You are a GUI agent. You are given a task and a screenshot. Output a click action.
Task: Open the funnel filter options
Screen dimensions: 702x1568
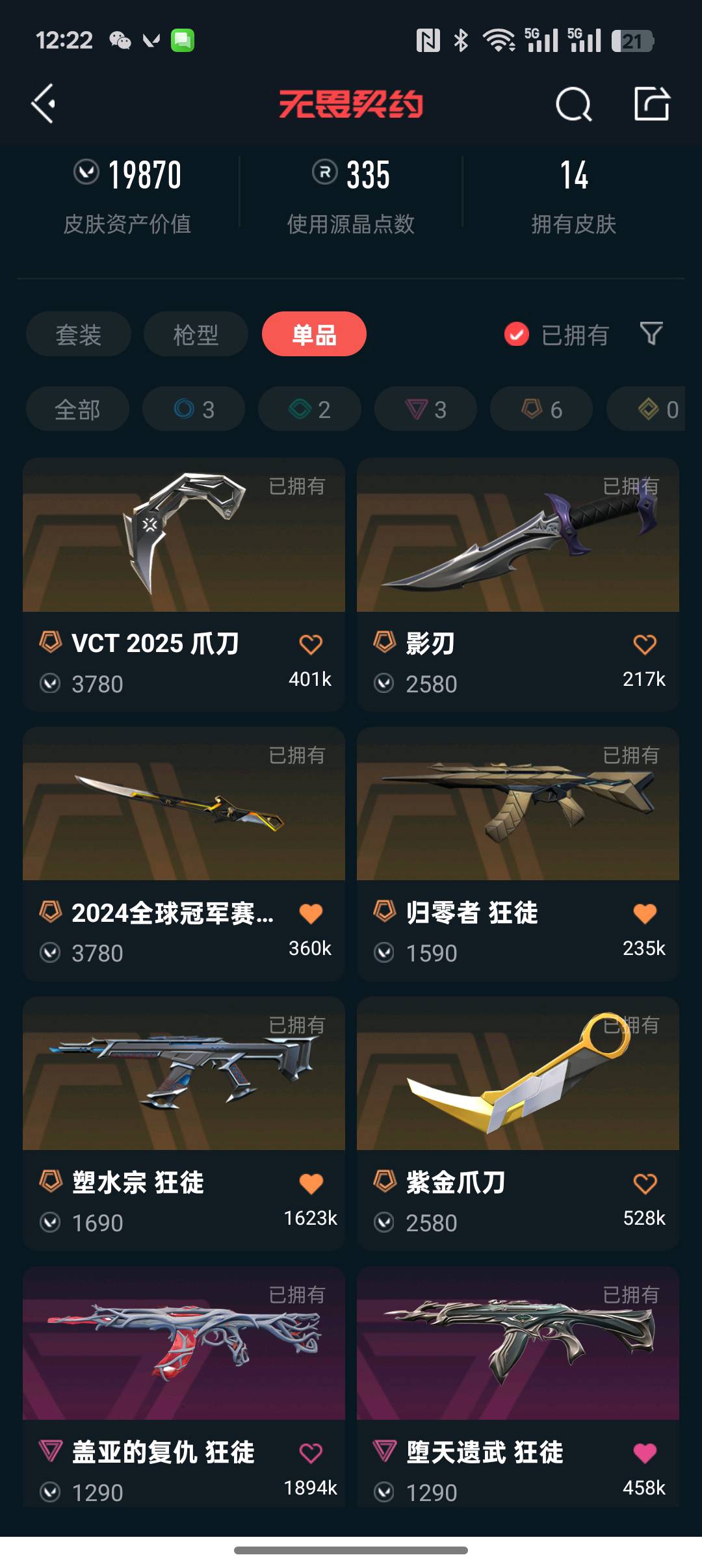coord(651,334)
